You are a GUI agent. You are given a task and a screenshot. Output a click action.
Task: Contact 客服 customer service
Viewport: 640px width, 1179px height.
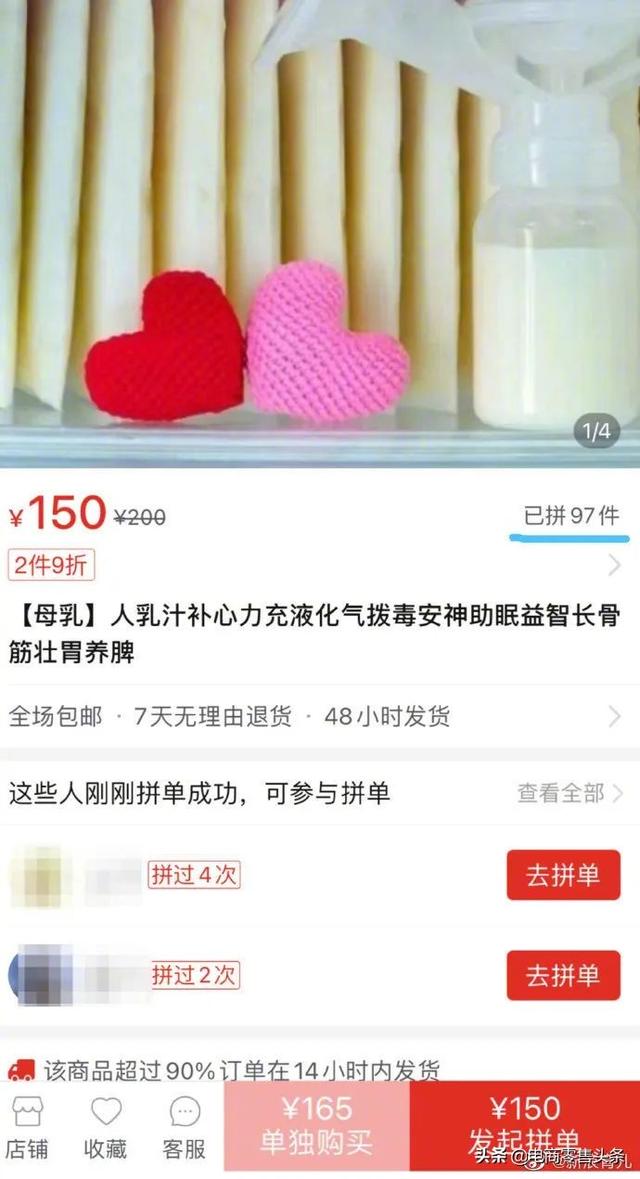click(185, 1128)
